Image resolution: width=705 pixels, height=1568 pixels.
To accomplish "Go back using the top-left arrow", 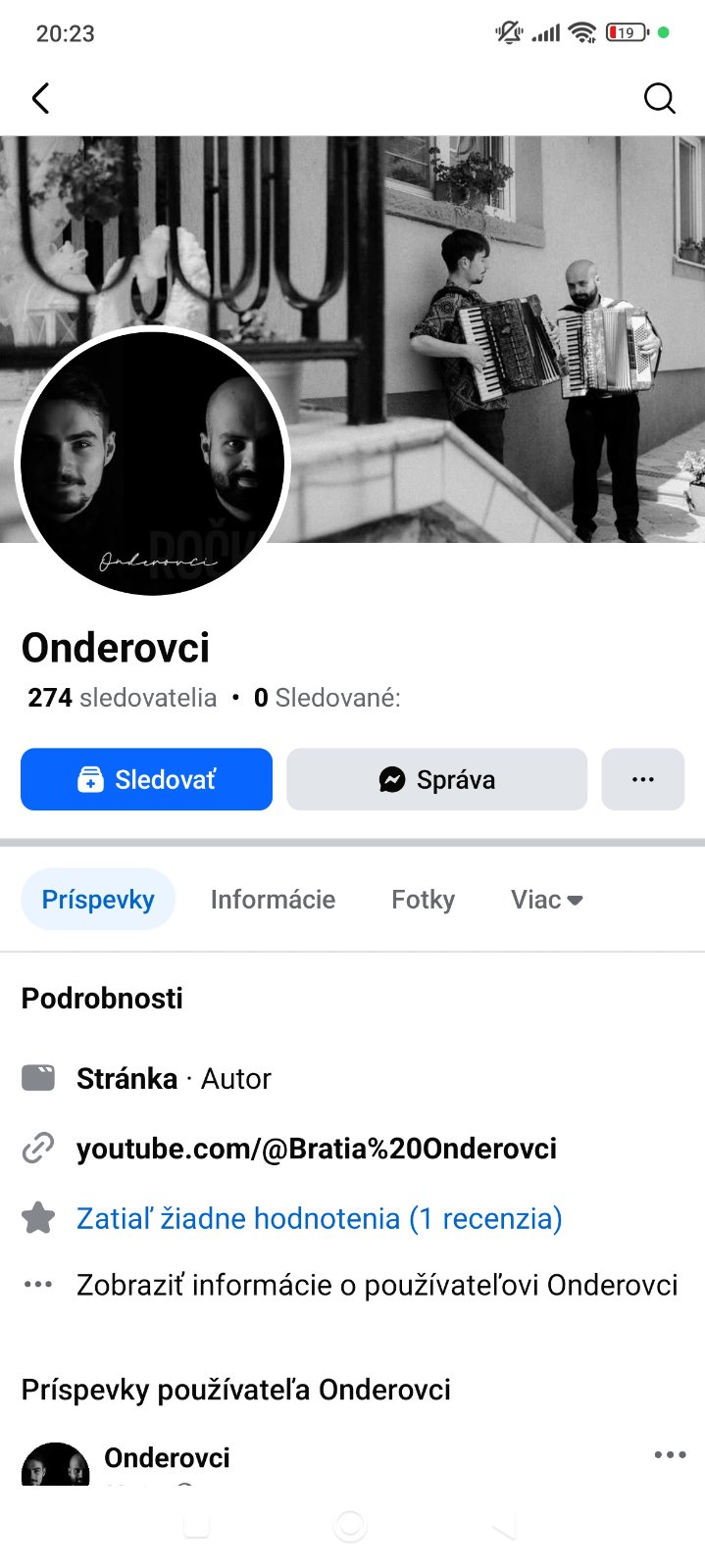I will (41, 98).
